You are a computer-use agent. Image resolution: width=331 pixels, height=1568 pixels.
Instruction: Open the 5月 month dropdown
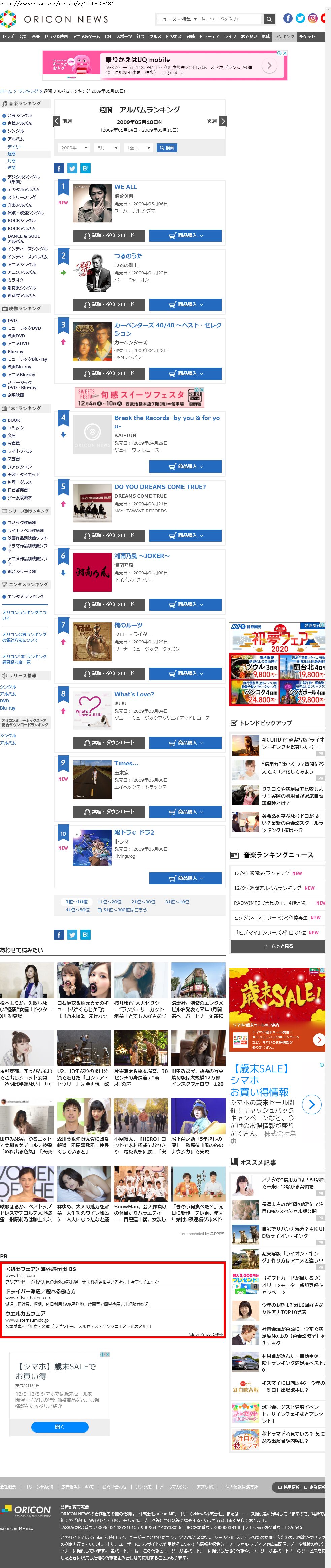click(106, 148)
